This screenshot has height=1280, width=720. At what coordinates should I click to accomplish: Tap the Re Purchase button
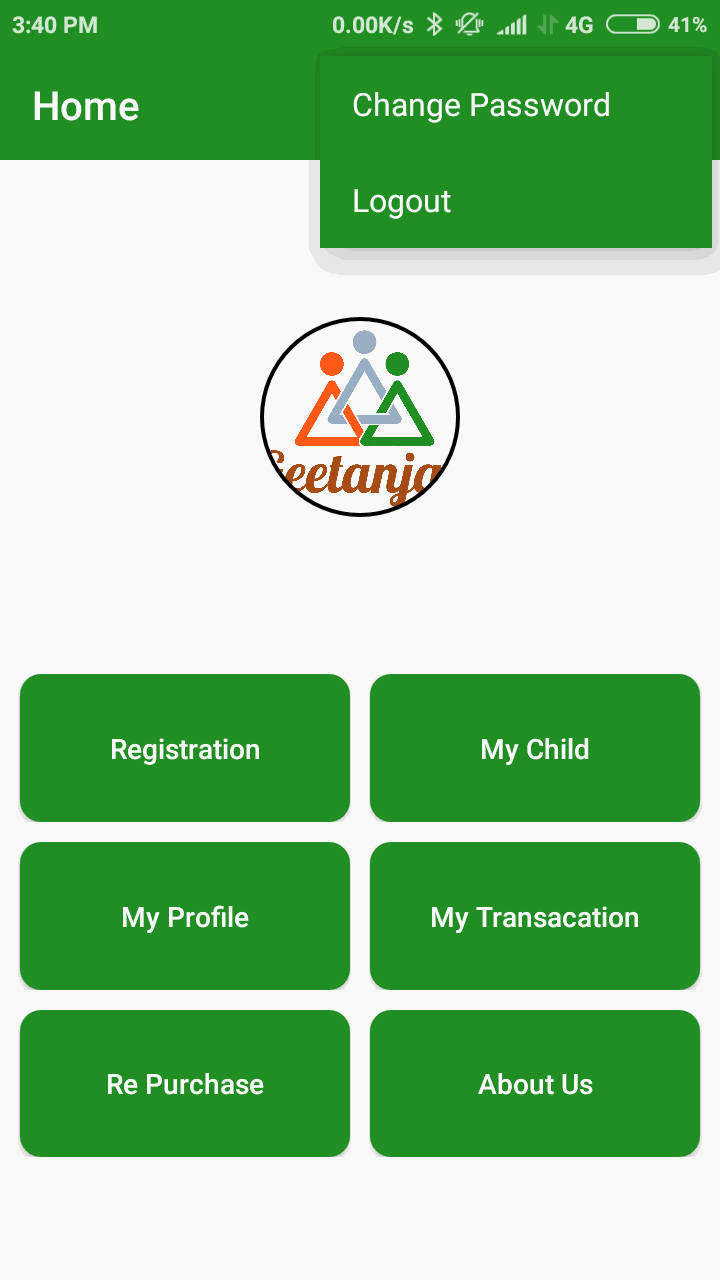point(185,1084)
